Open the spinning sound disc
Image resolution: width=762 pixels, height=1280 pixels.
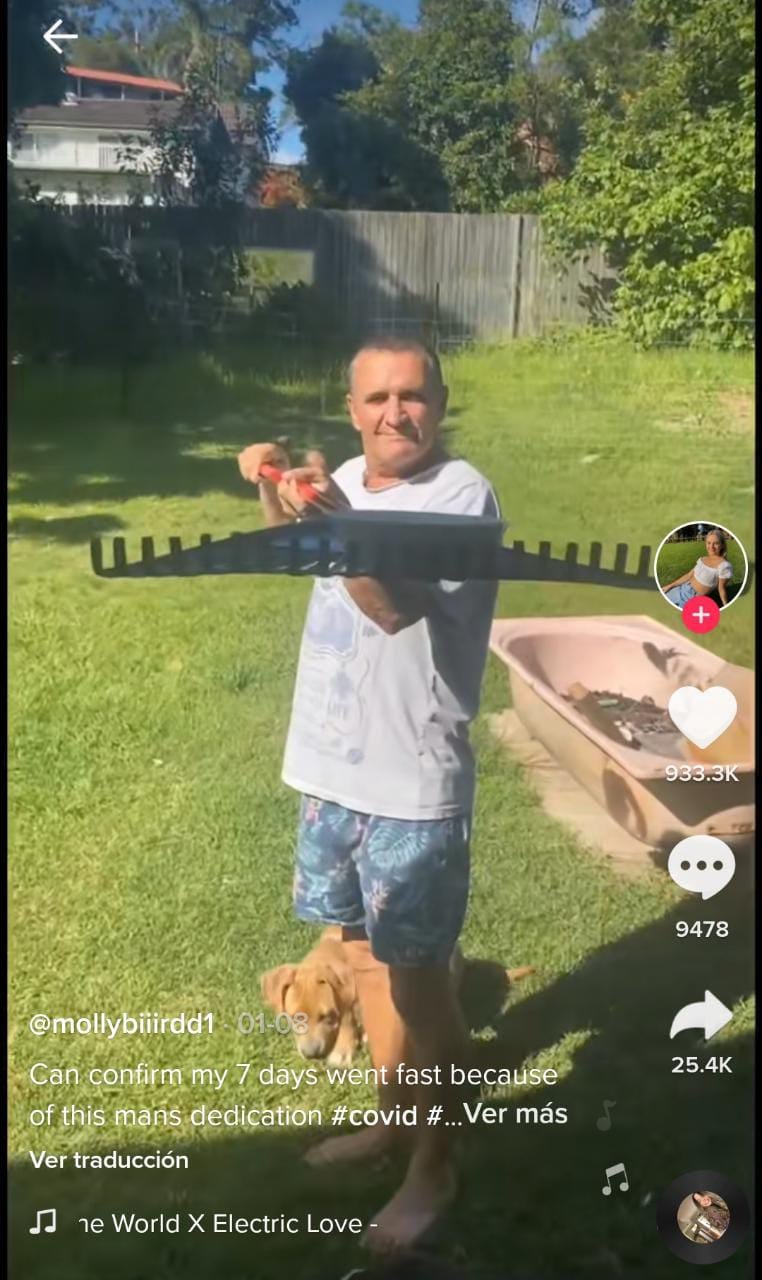click(702, 1217)
